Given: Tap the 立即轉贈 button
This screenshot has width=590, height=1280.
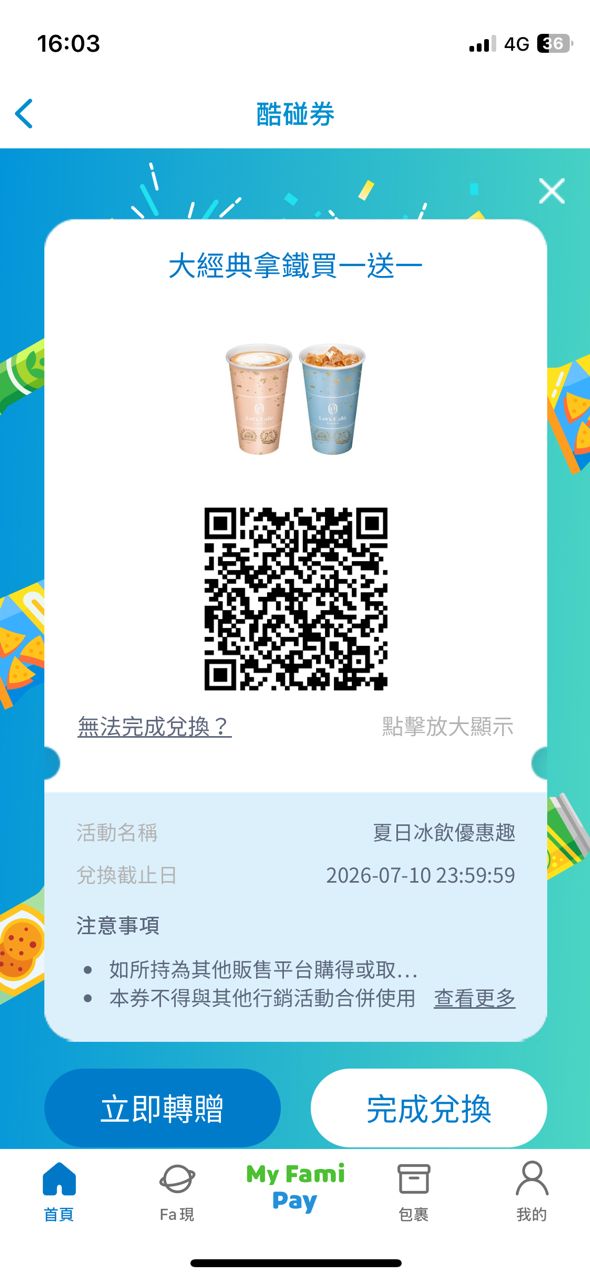Looking at the screenshot, I should point(162,1109).
